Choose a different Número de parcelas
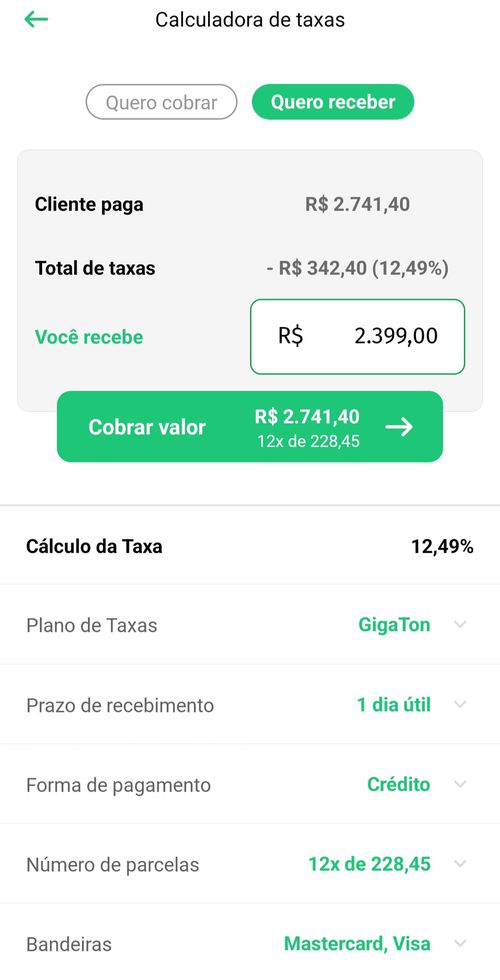 point(250,864)
